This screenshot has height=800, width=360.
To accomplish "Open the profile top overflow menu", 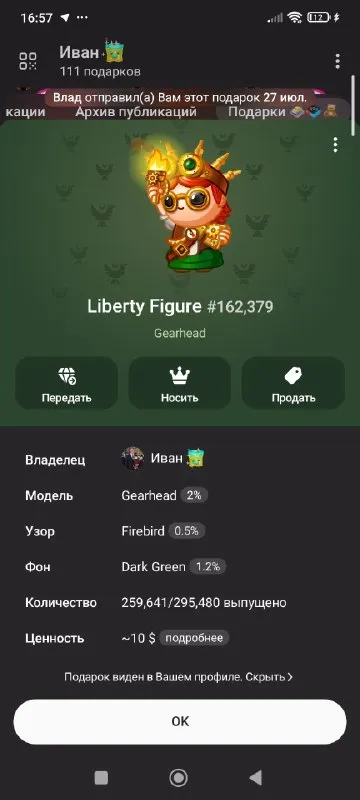I will [338, 61].
